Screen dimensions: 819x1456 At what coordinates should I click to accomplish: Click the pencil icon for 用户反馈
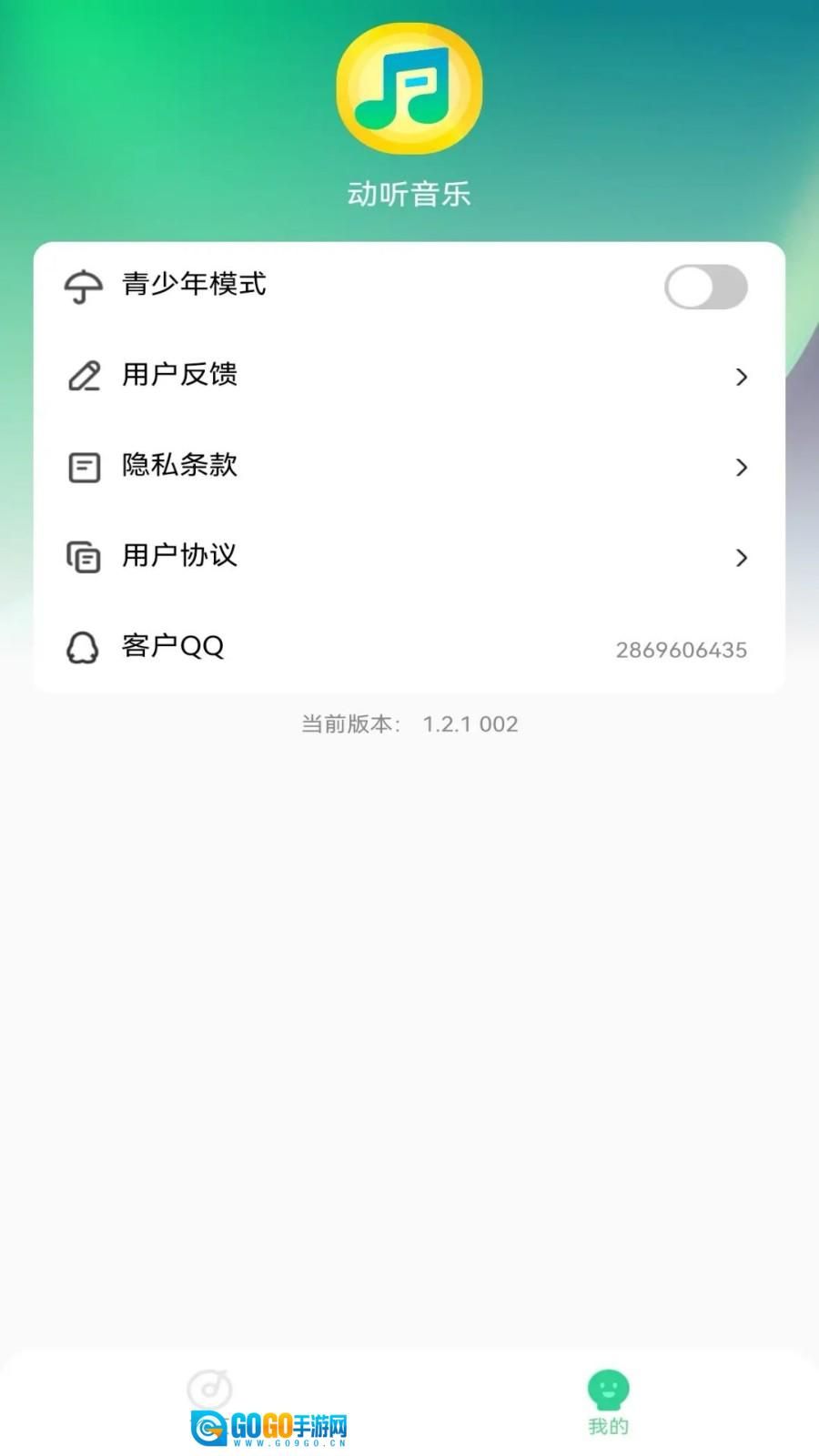83,376
